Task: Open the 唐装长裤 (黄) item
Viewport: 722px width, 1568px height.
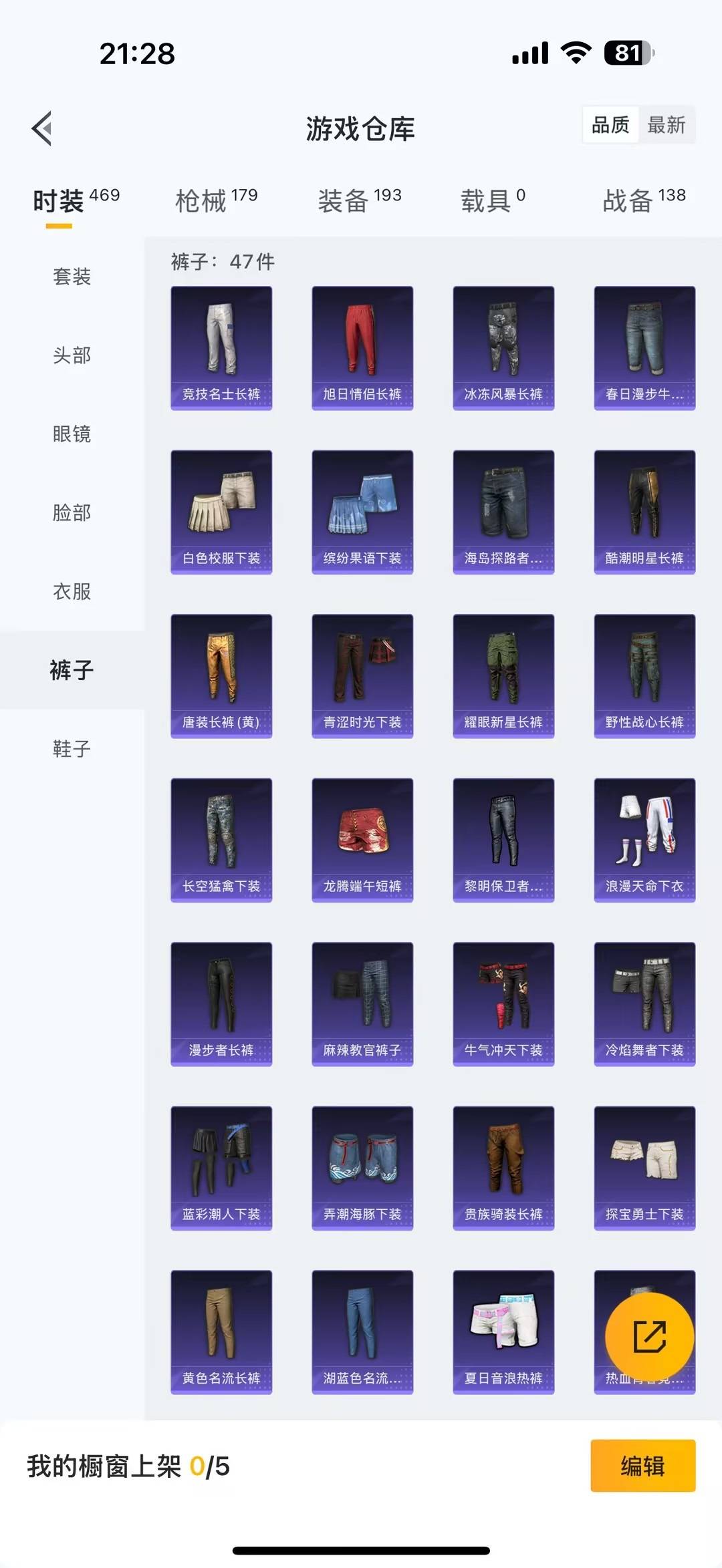Action: pyautogui.click(x=221, y=675)
